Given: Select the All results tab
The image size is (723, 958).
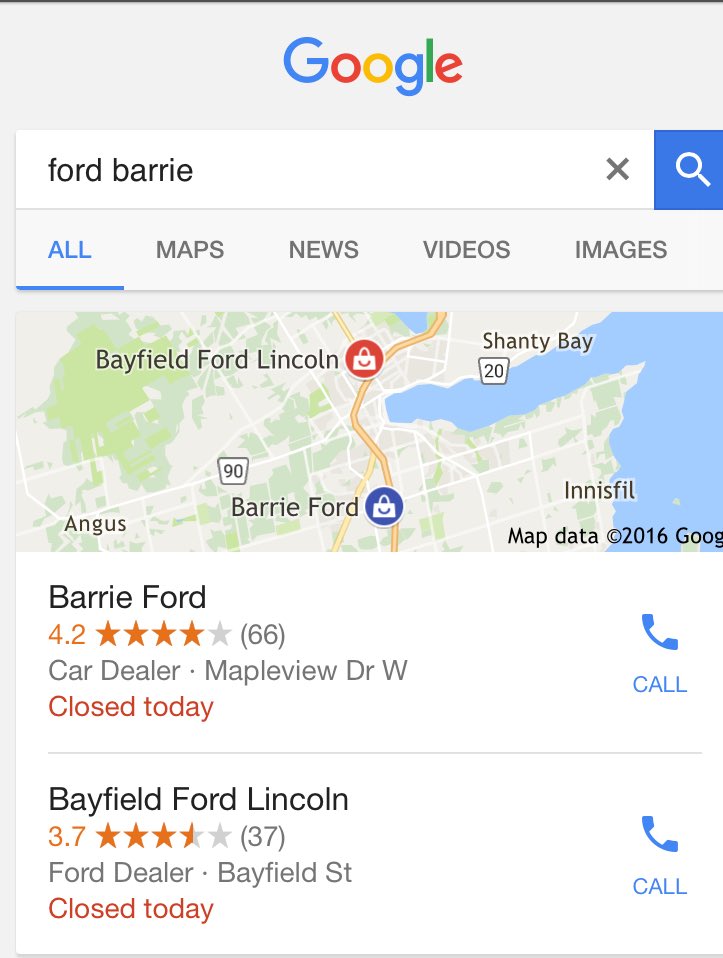Looking at the screenshot, I should pyautogui.click(x=70, y=250).
